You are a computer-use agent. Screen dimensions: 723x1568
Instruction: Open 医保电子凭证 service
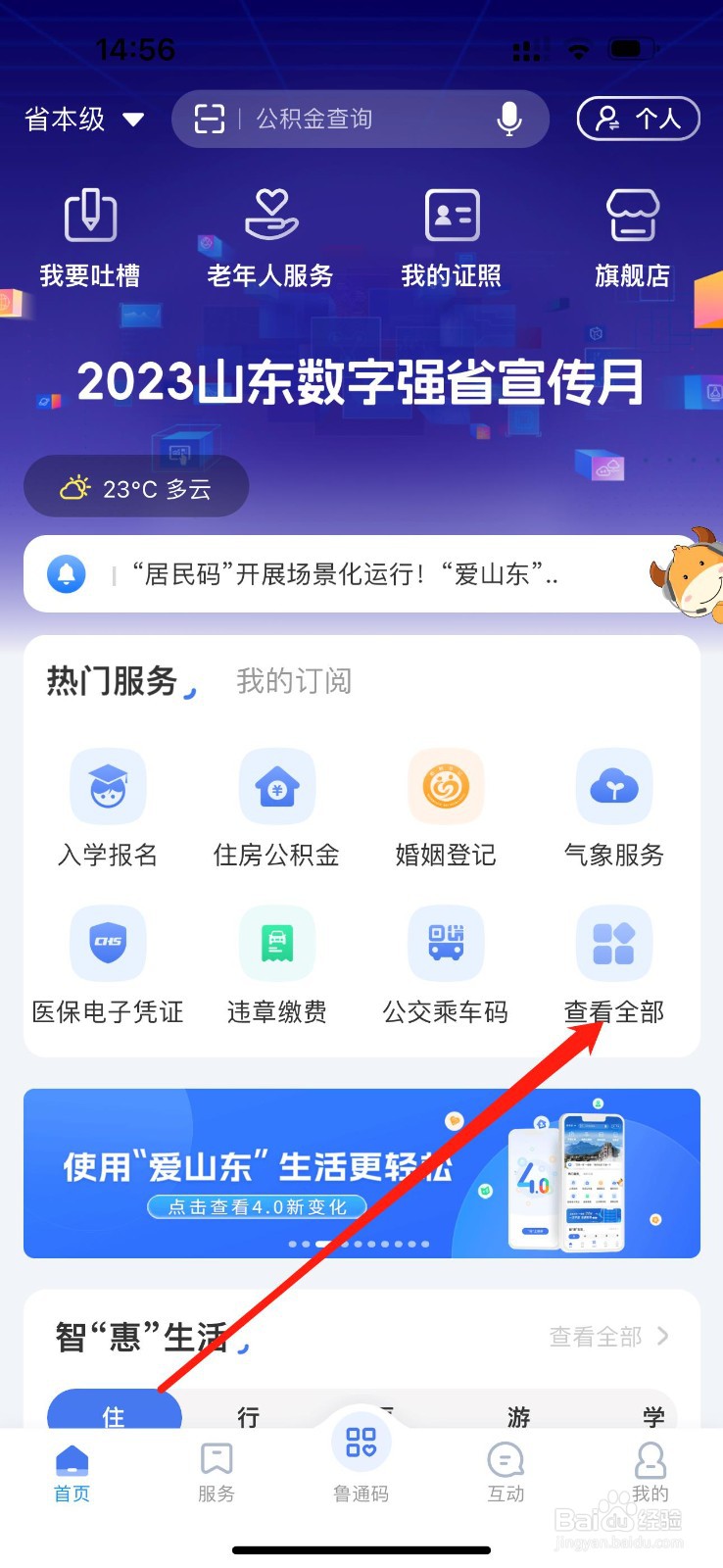click(x=108, y=944)
